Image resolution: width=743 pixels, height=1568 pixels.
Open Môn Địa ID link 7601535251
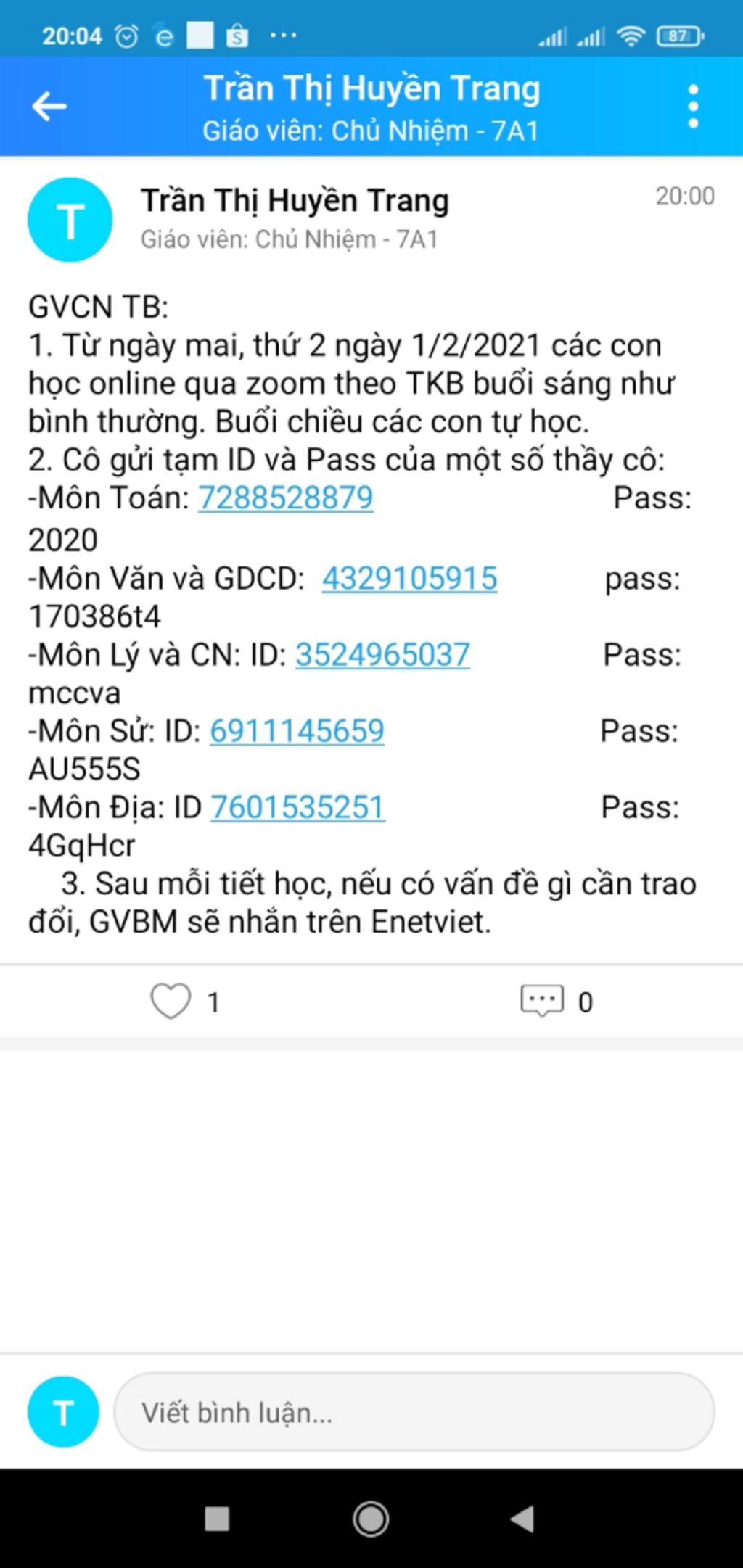(x=297, y=807)
